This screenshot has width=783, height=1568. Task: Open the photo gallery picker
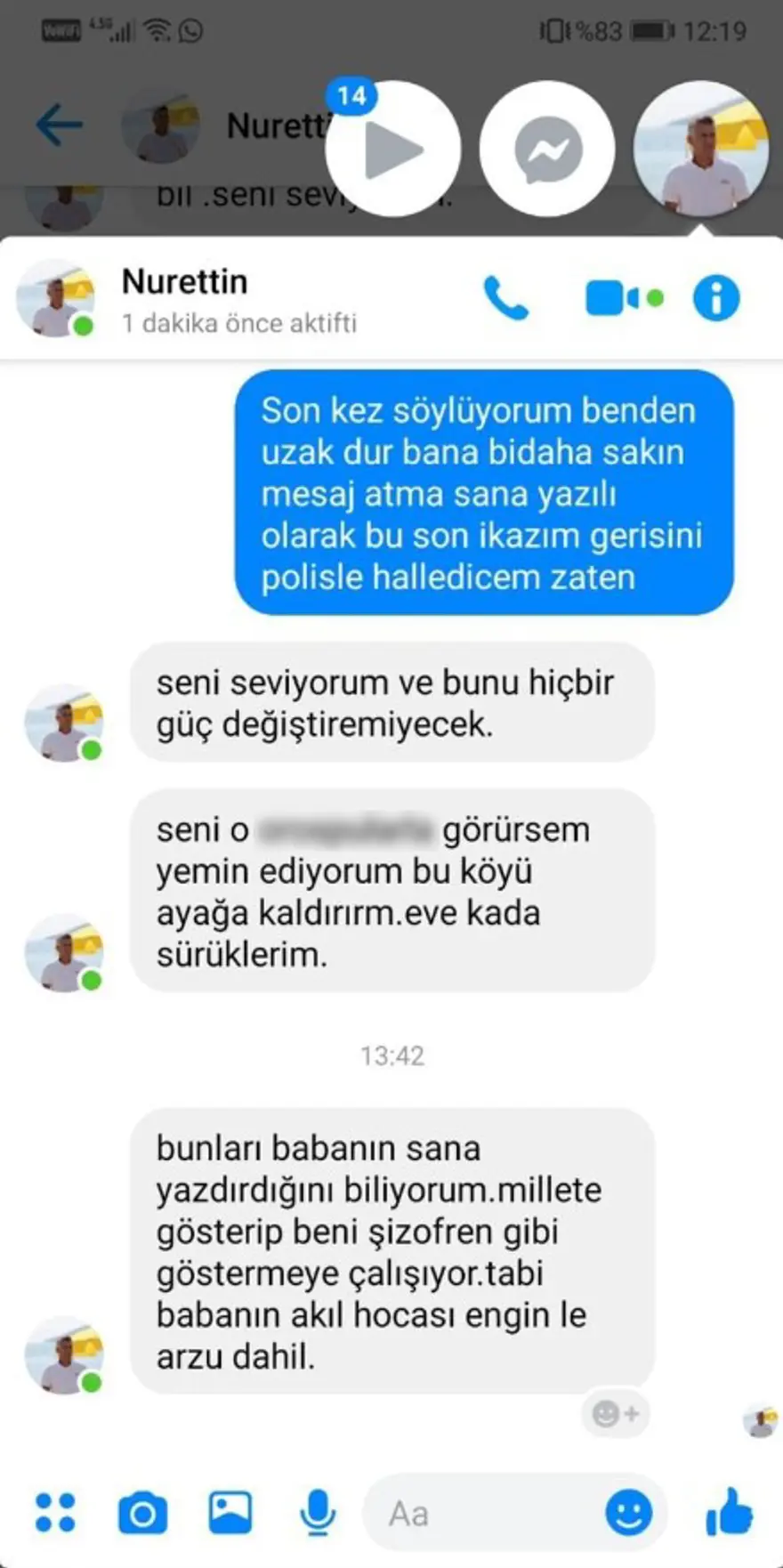(x=230, y=1512)
